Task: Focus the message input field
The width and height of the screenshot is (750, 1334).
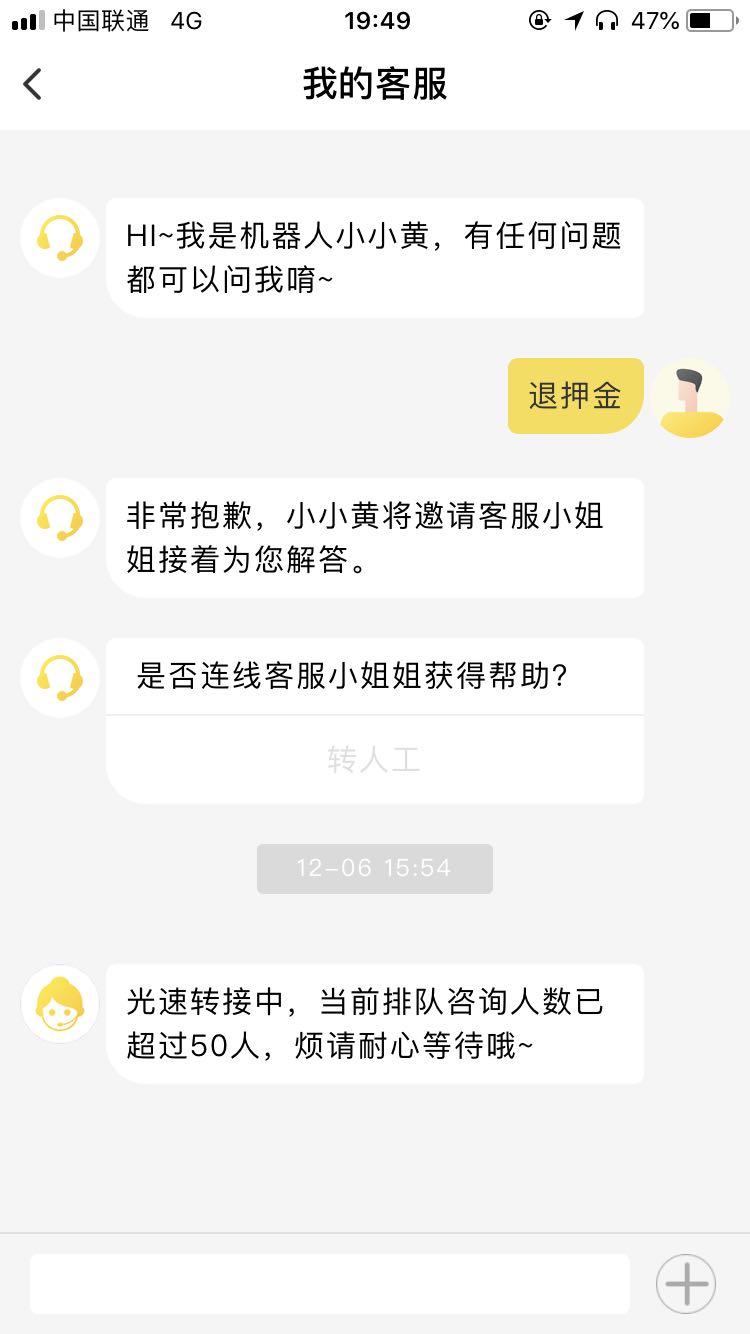Action: point(330,1283)
